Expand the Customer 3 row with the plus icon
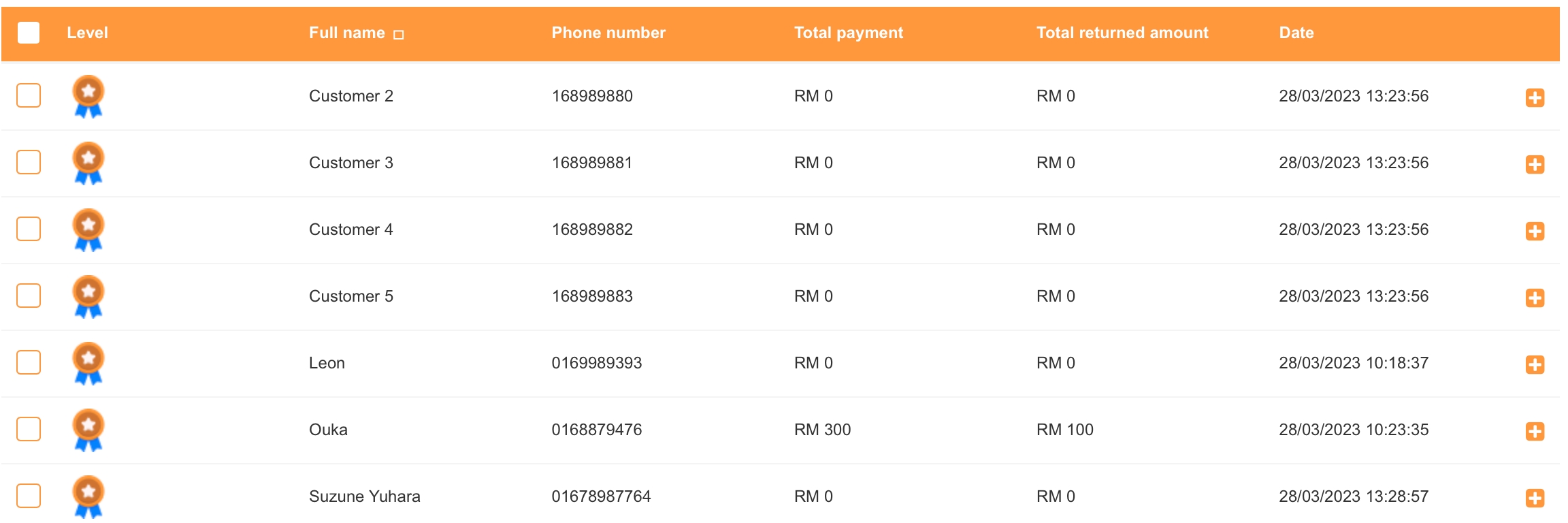This screenshot has width=1568, height=523. tap(1535, 165)
